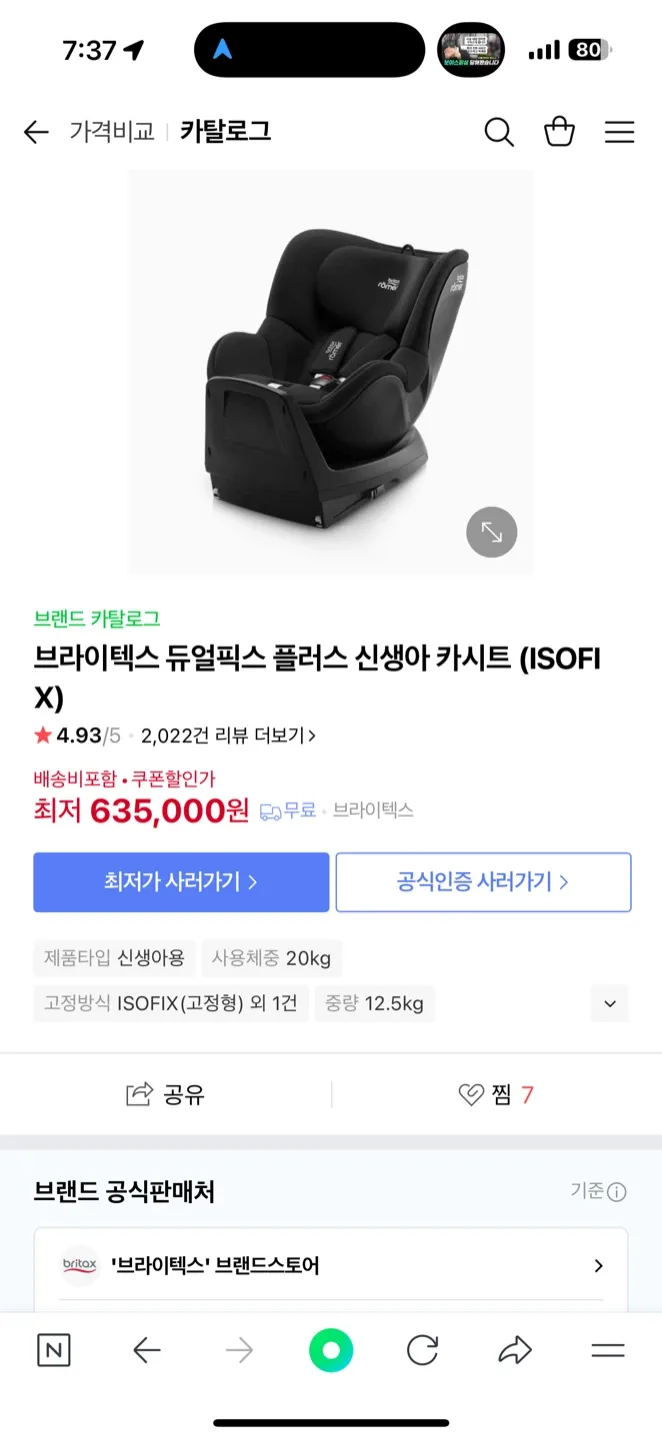This screenshot has width=662, height=1440.
Task: Show the 기준 info tooltip
Action: point(598,1191)
